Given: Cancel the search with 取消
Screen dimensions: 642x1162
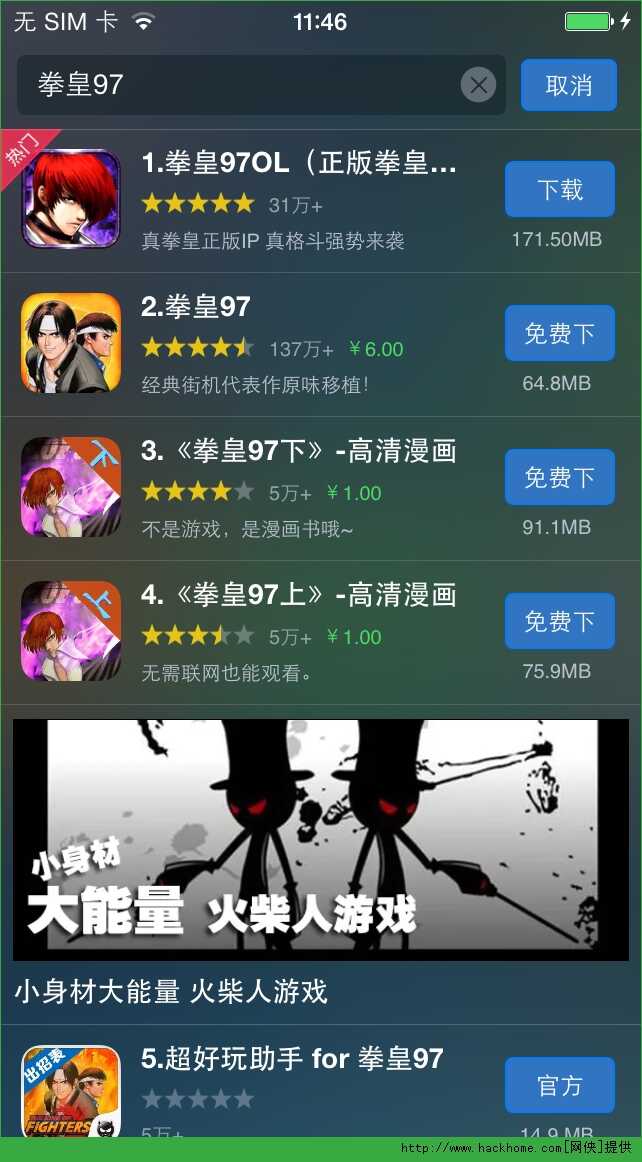Looking at the screenshot, I should pos(568,85).
